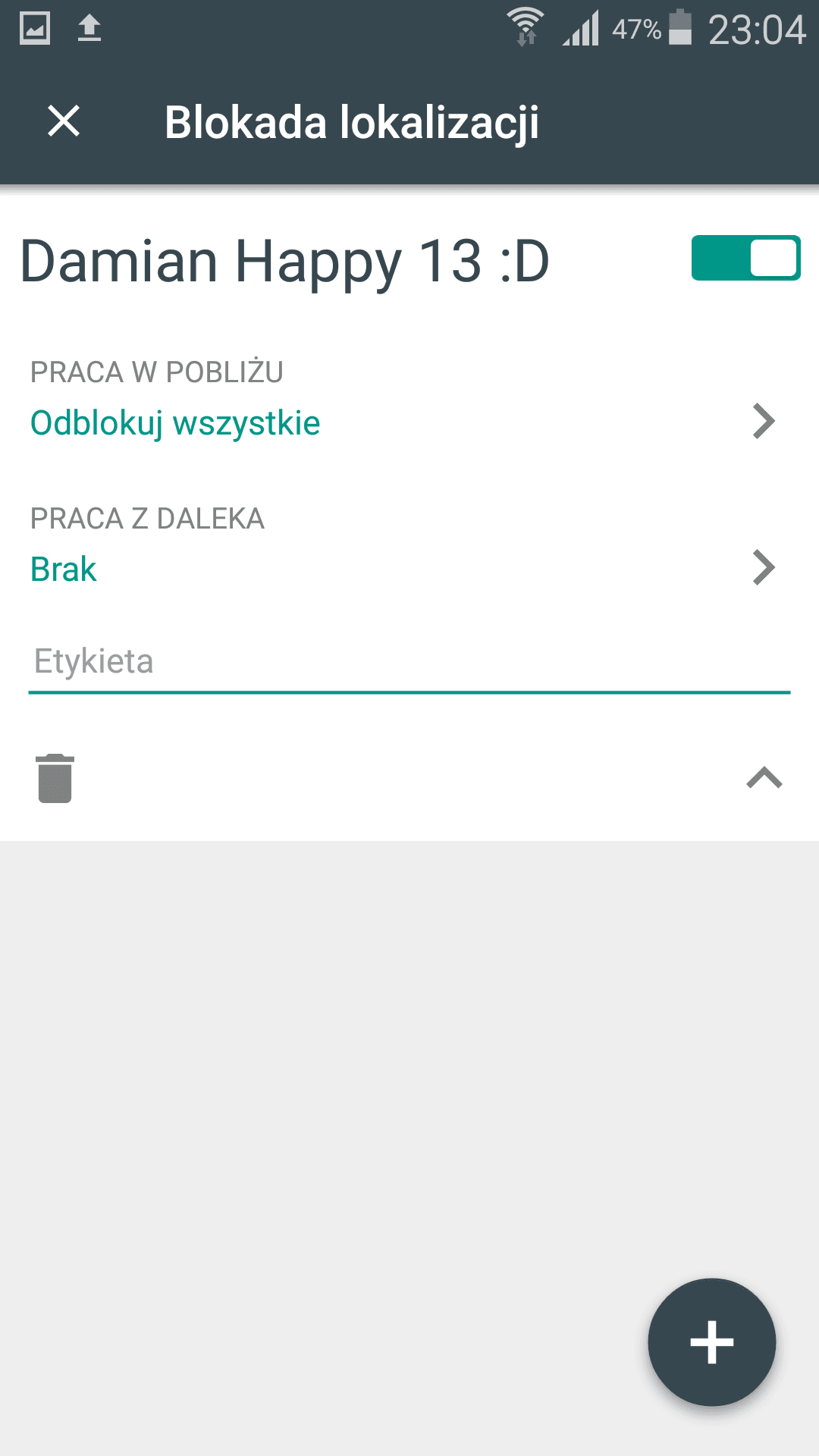Add a new location lock with the plus button
Viewport: 819px width, 1456px height.
click(711, 1342)
